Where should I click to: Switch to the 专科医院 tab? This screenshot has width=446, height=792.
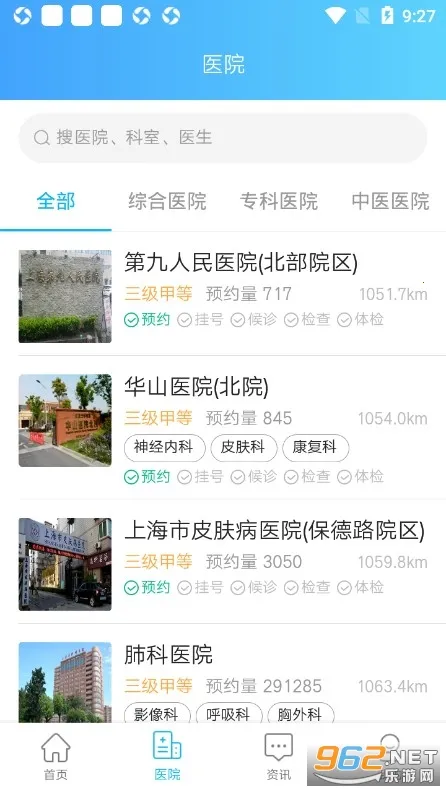coord(279,201)
